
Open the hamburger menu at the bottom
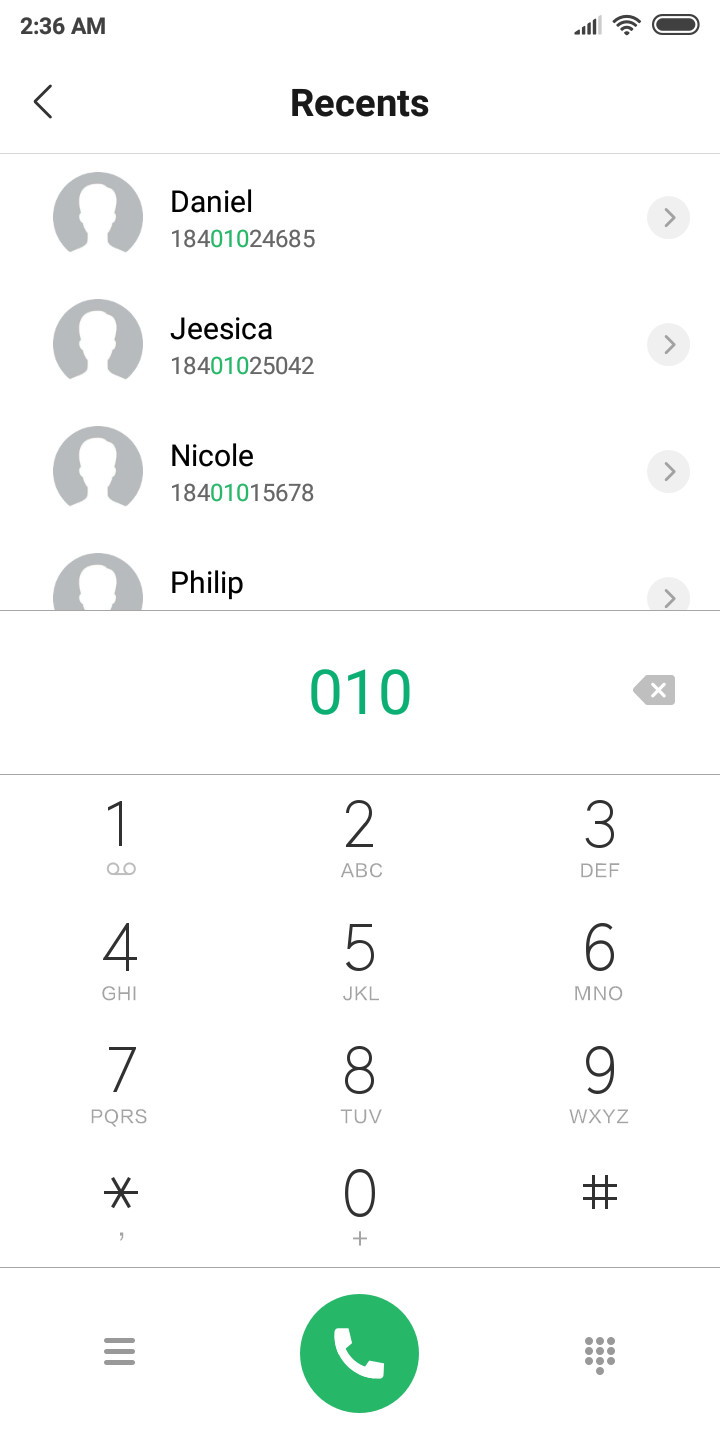(x=119, y=1352)
